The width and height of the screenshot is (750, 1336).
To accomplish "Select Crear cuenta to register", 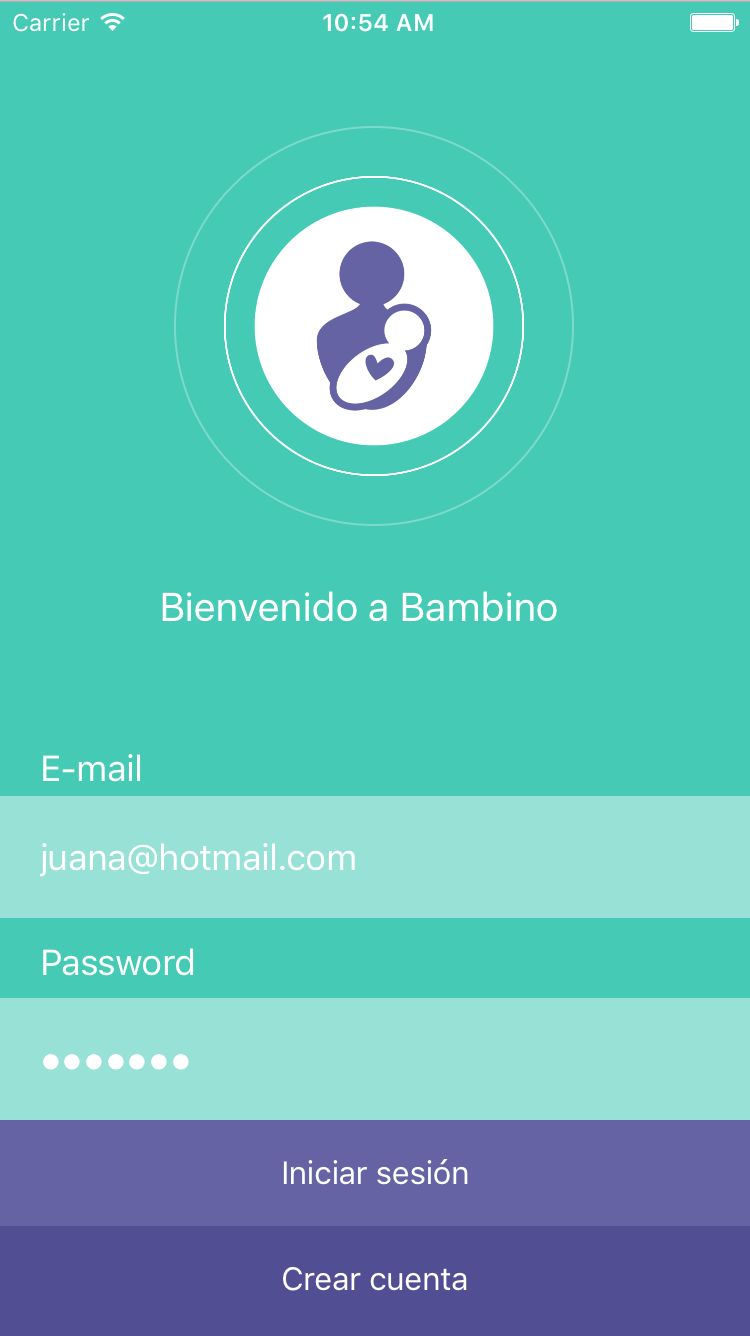I will (375, 1280).
